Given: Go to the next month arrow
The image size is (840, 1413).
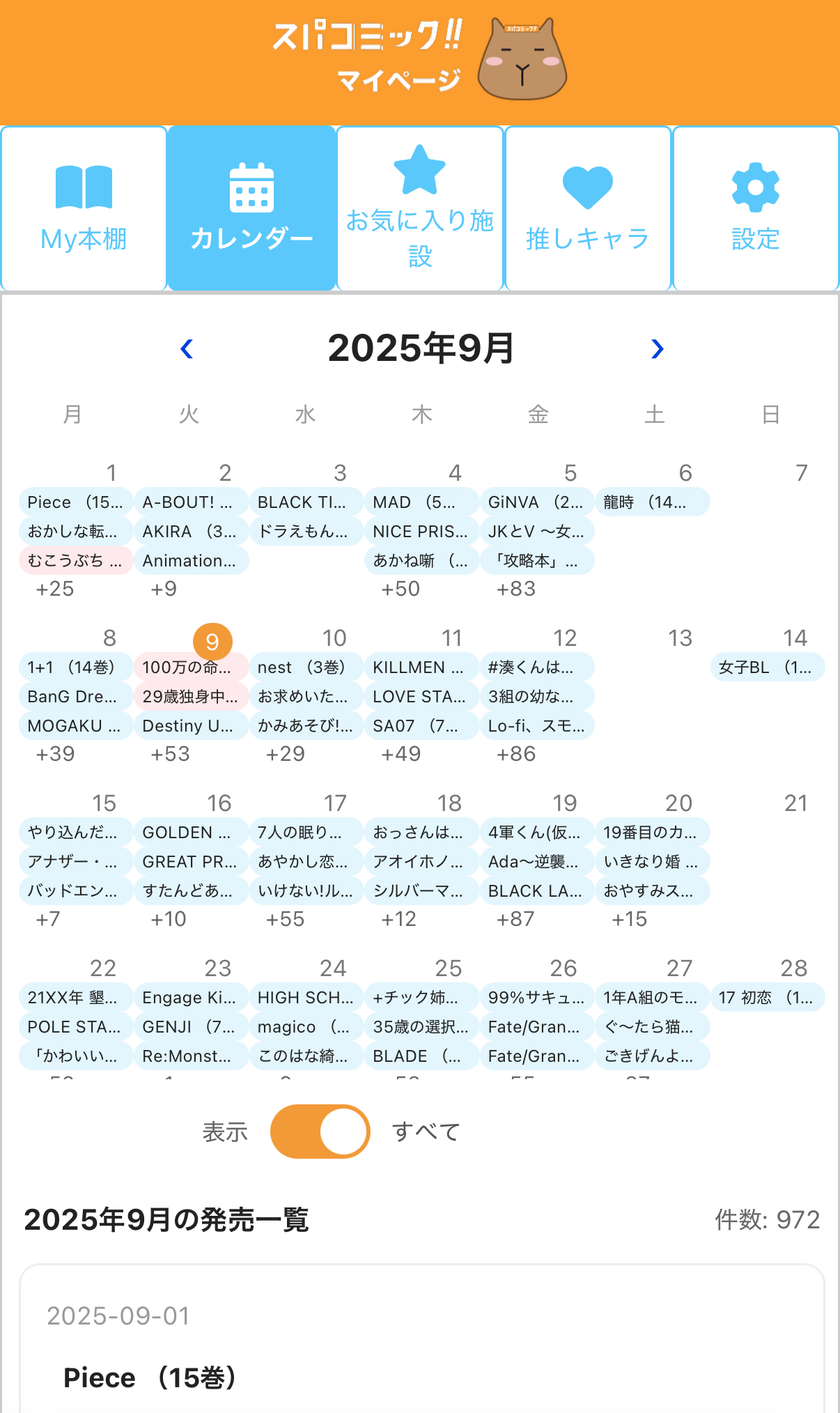Looking at the screenshot, I should pyautogui.click(x=657, y=348).
